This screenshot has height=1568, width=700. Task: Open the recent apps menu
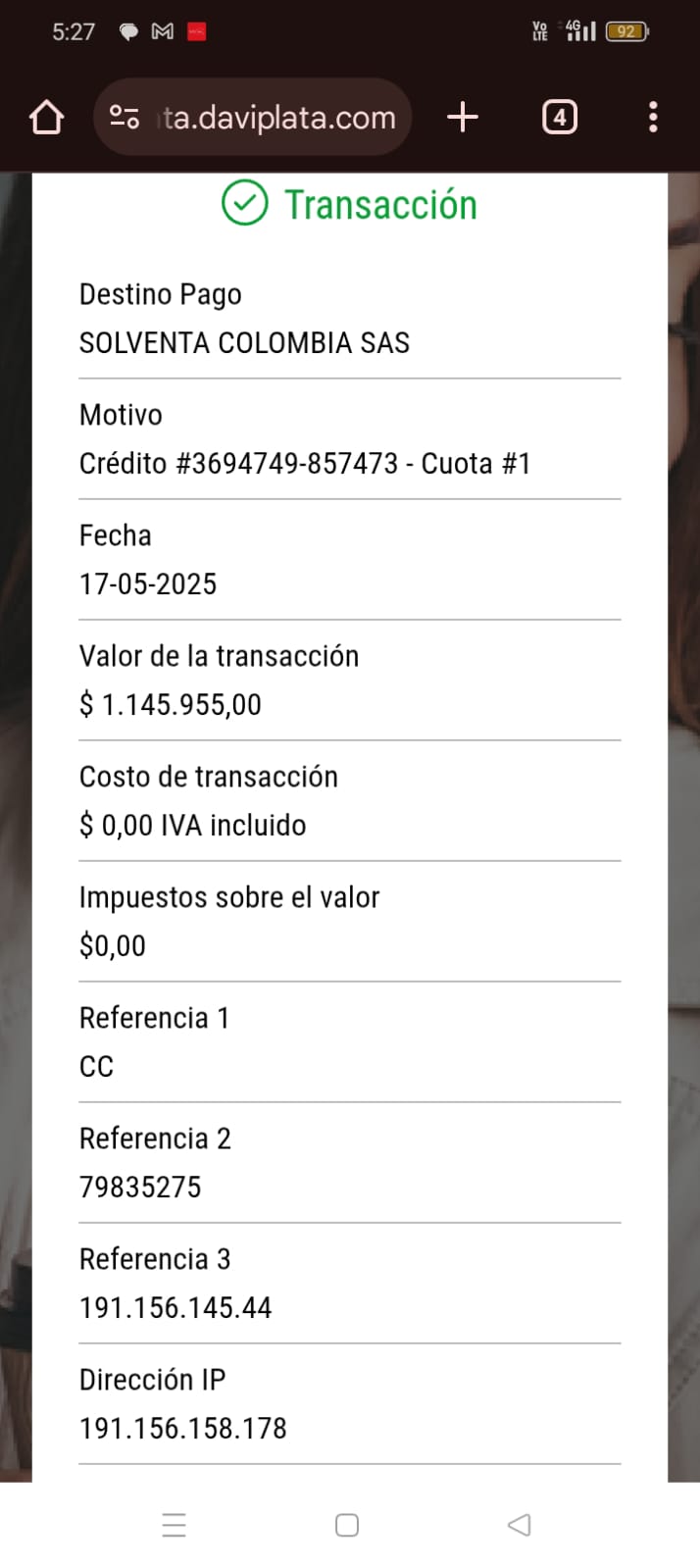click(x=175, y=1525)
